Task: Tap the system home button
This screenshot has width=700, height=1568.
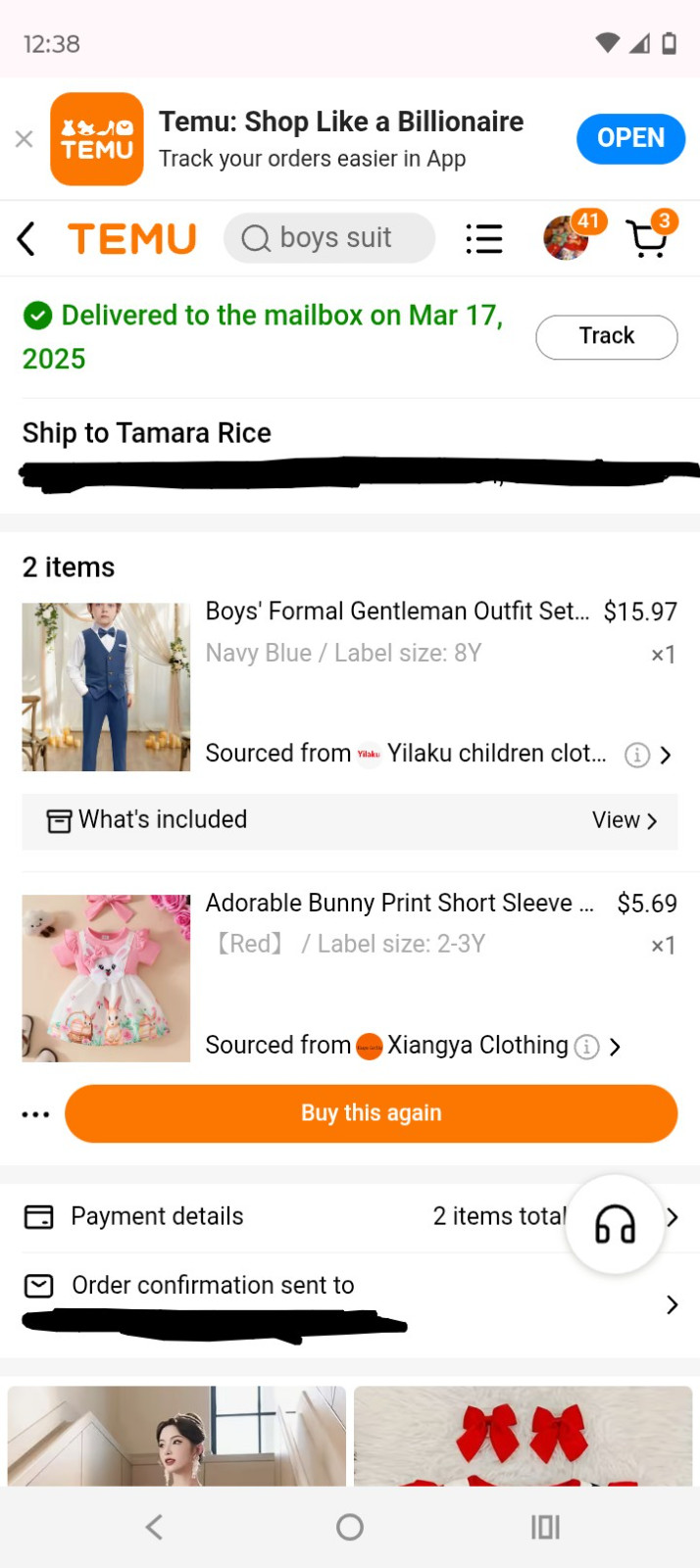Action: [349, 1527]
